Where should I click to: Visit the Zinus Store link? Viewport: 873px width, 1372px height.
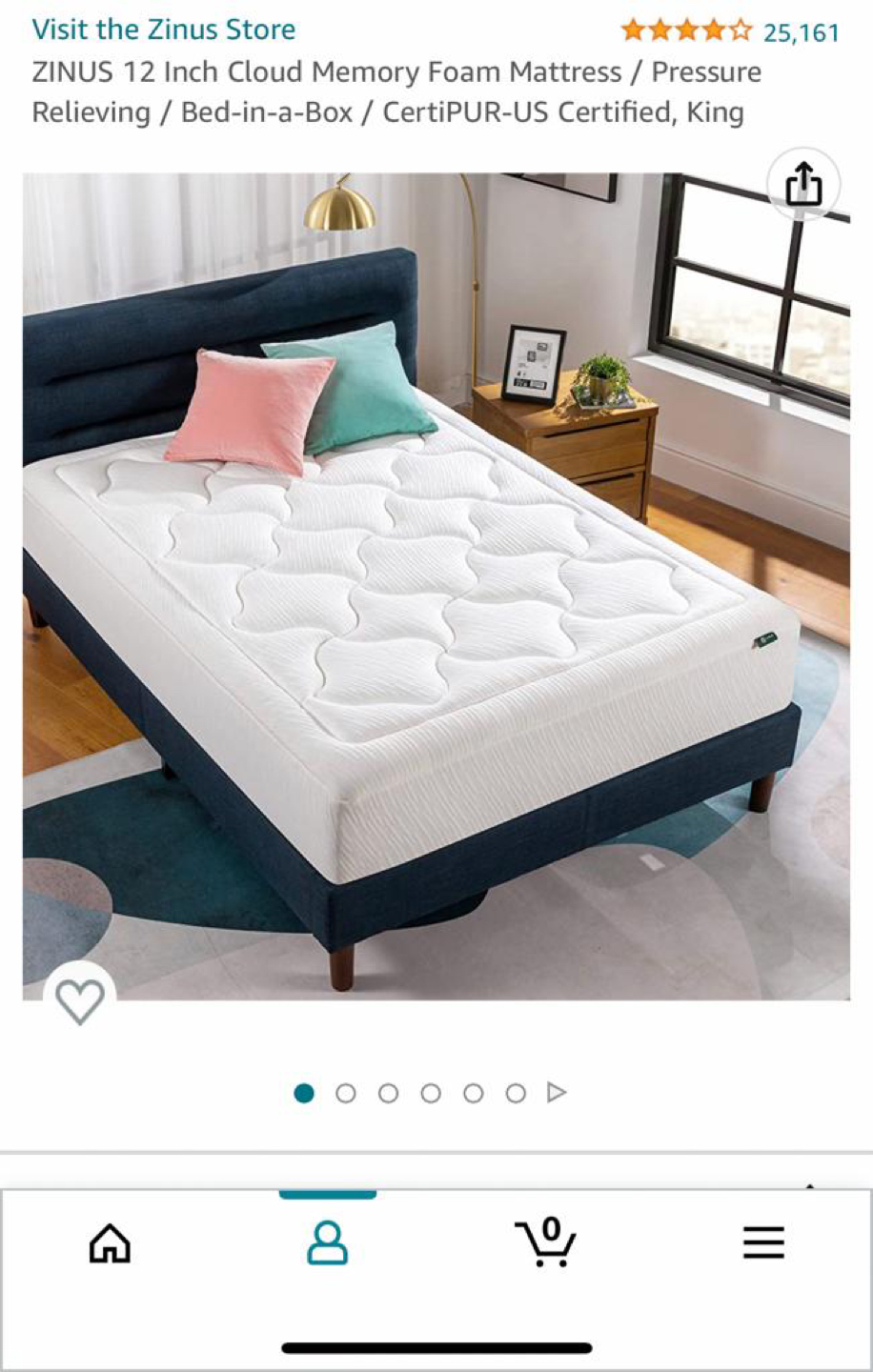[x=164, y=30]
